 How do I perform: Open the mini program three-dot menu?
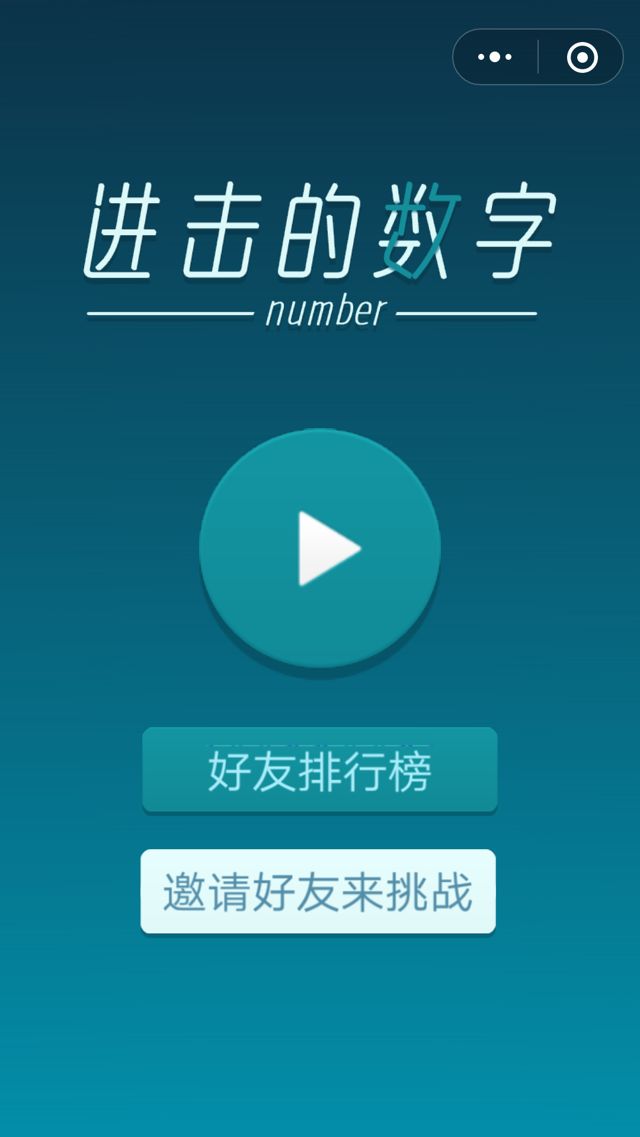[x=495, y=57]
